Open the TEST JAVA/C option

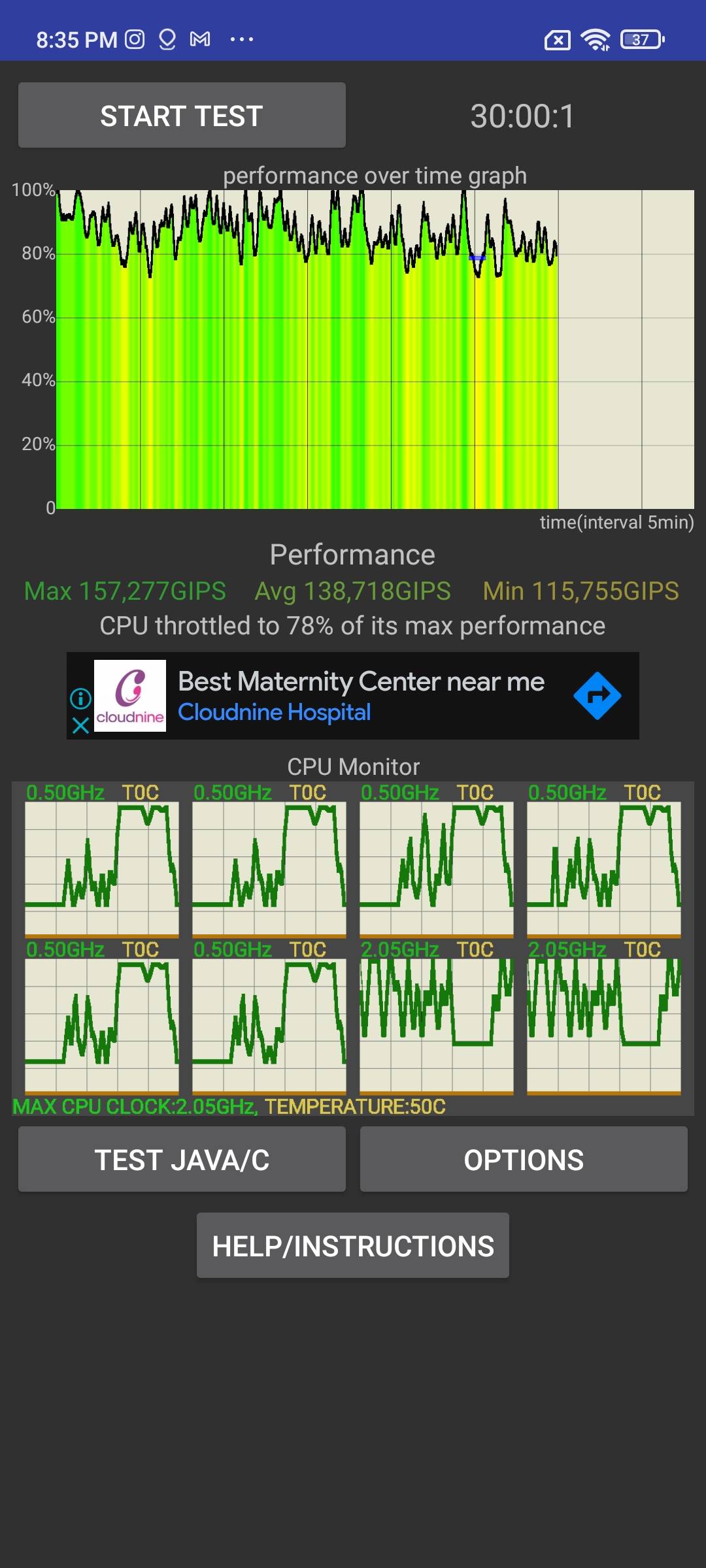pos(182,1160)
